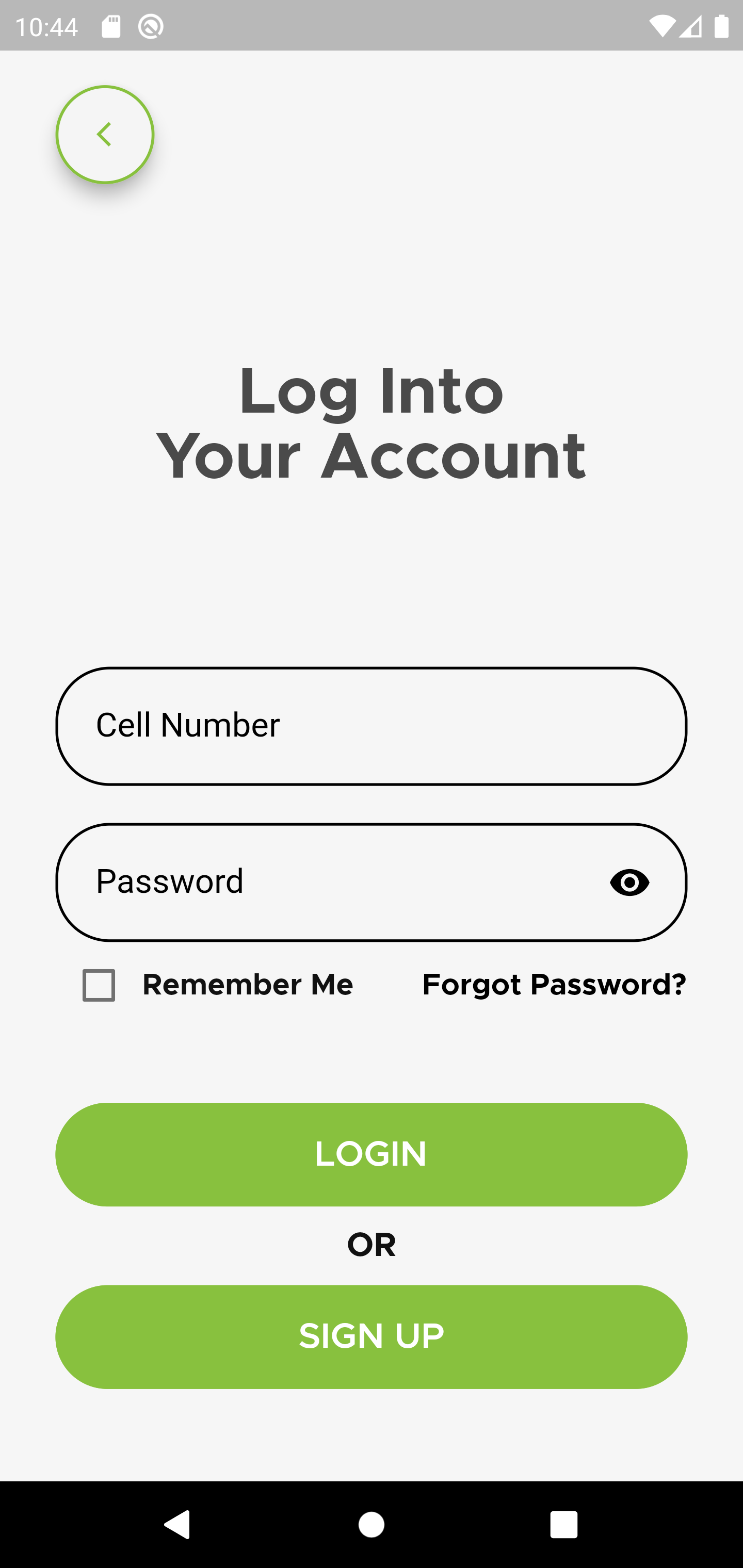Show password with the eye icon
This screenshot has width=743, height=1568.
click(x=629, y=882)
